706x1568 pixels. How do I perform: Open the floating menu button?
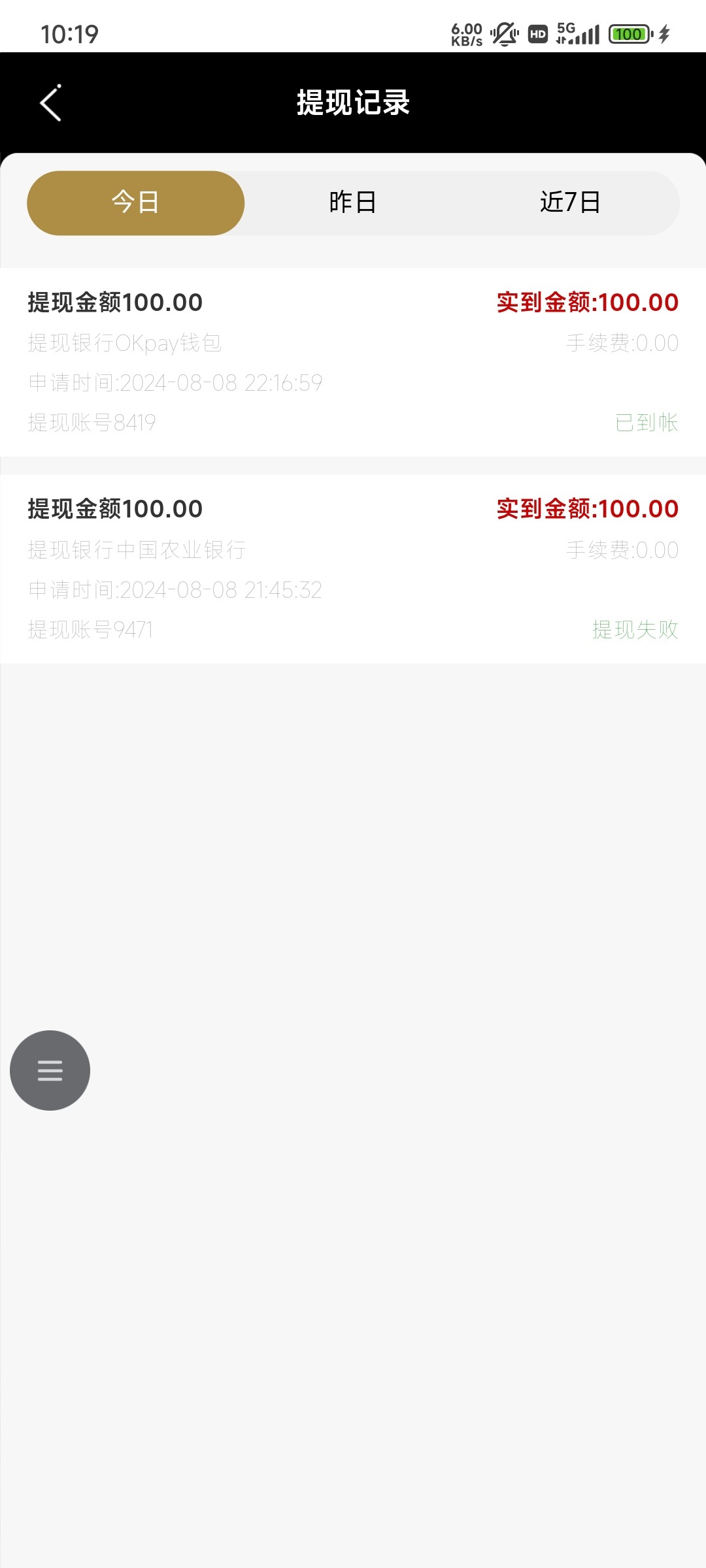click(x=50, y=1070)
